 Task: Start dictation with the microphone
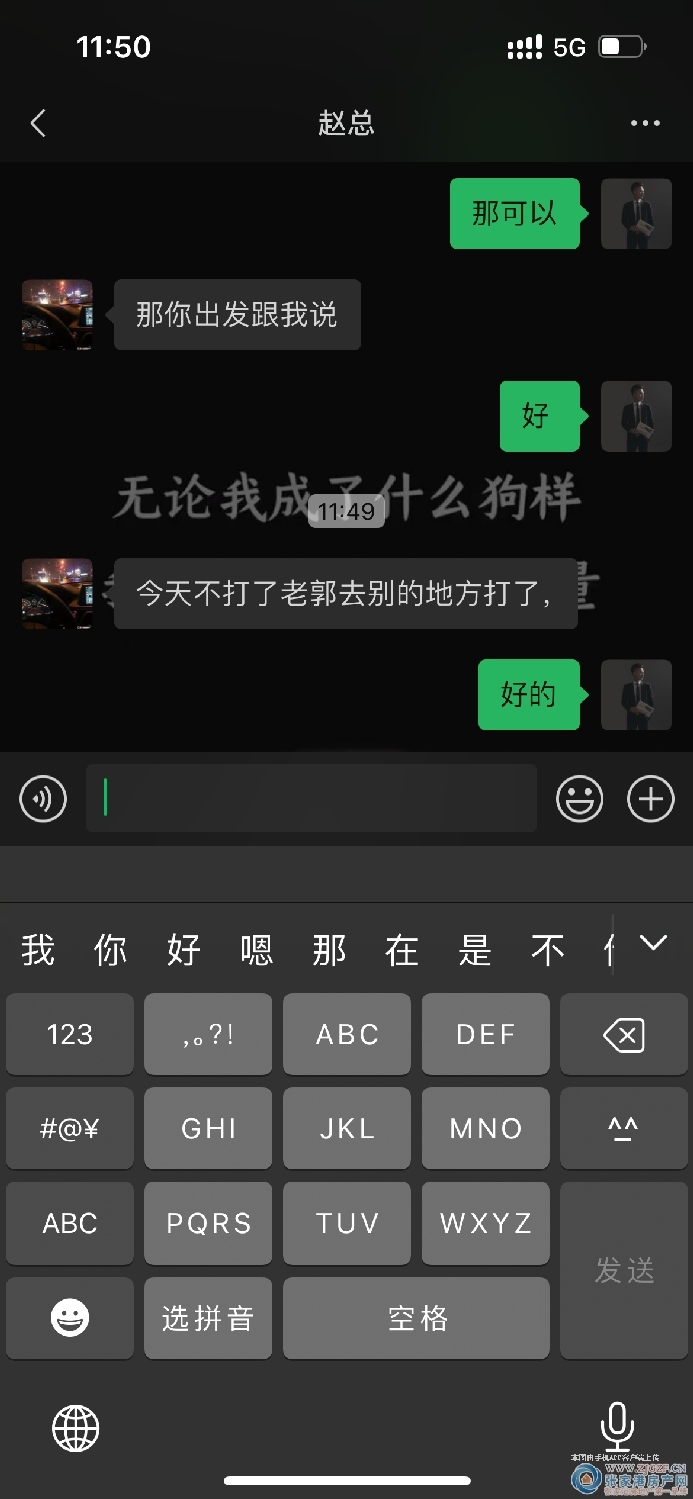617,1425
